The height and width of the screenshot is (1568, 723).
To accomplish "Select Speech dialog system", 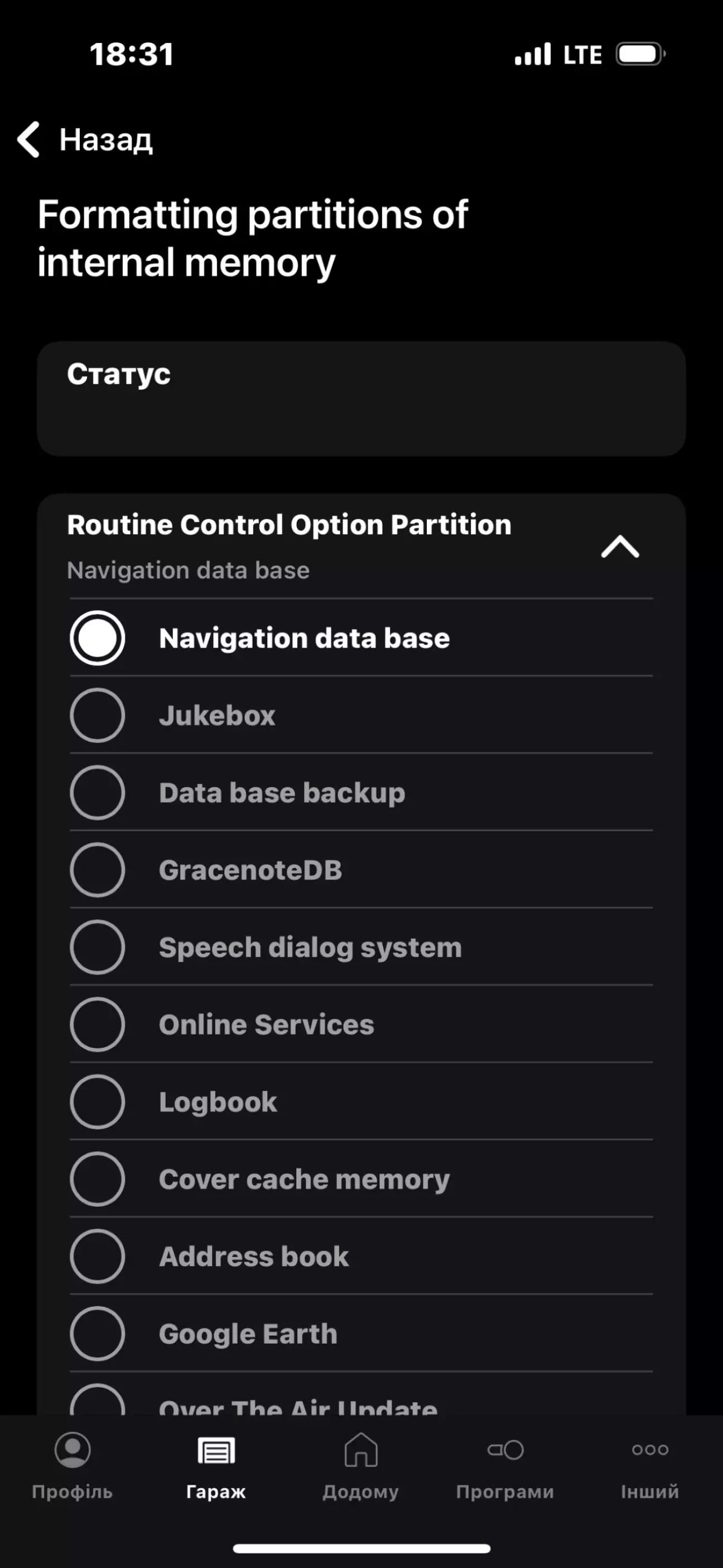I will point(361,947).
